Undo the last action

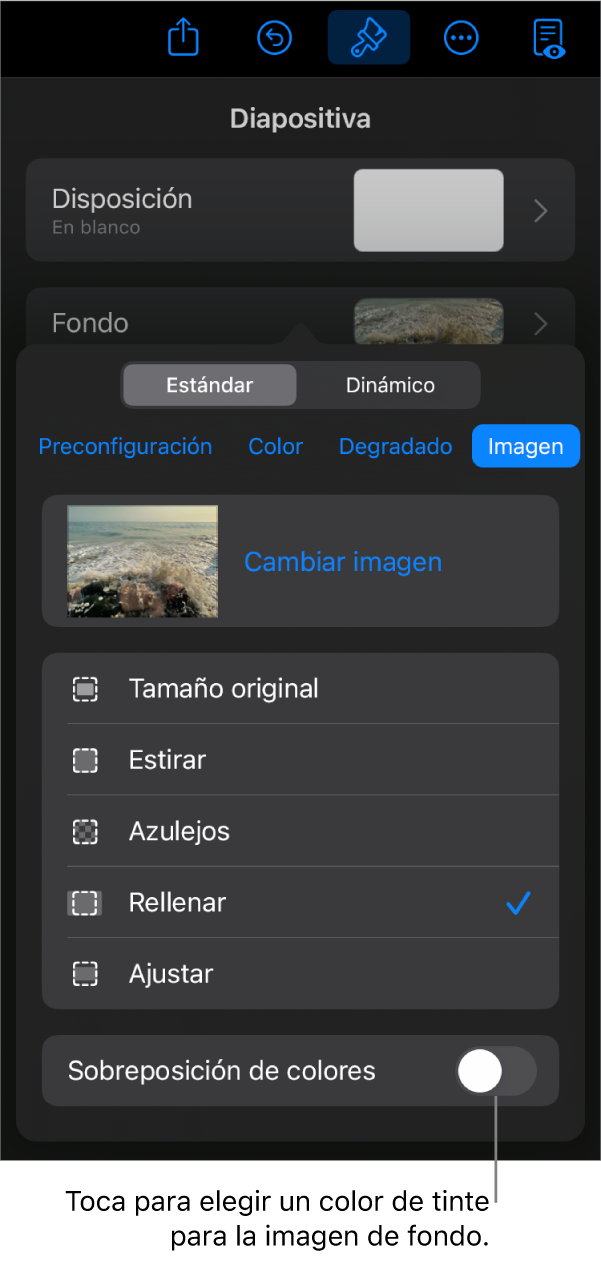275,38
